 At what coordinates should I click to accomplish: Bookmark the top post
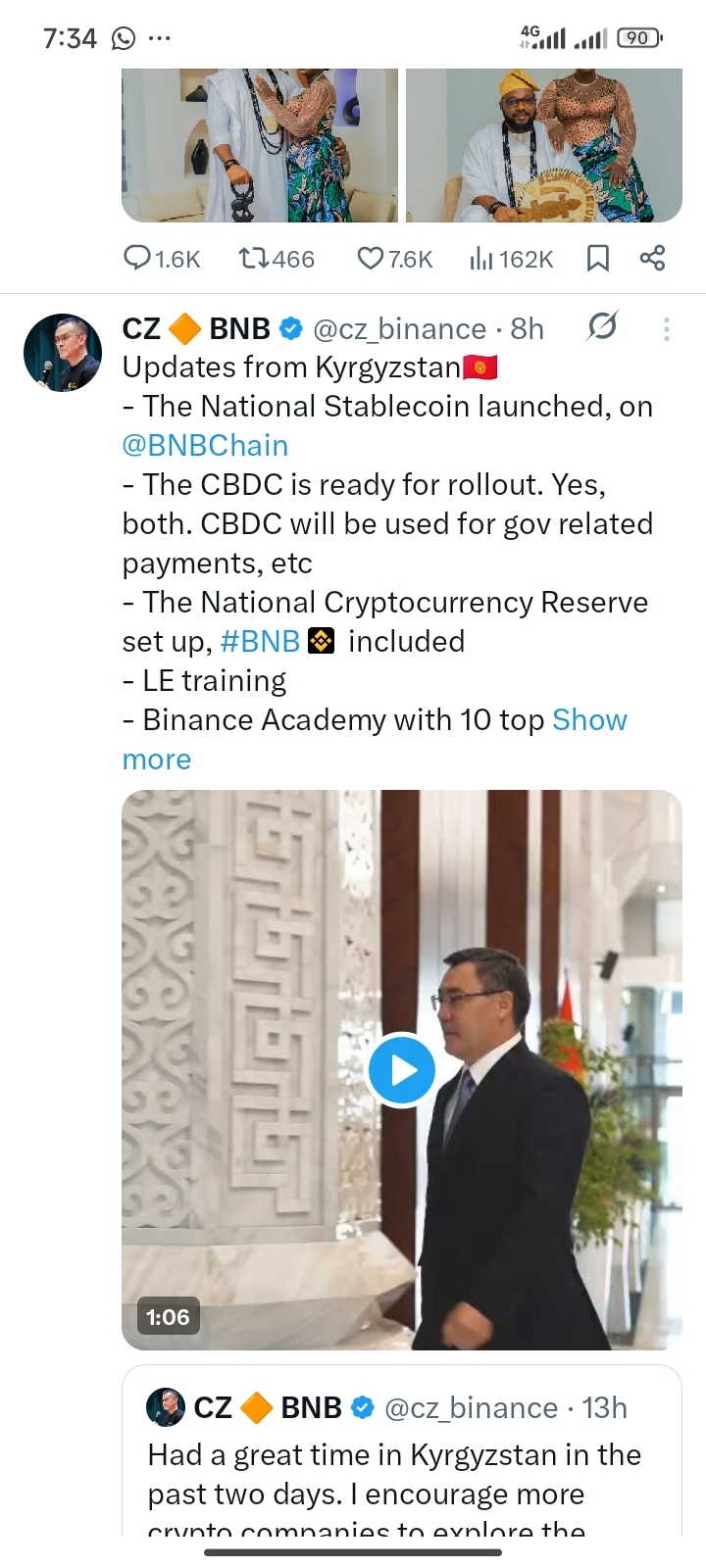tap(597, 259)
